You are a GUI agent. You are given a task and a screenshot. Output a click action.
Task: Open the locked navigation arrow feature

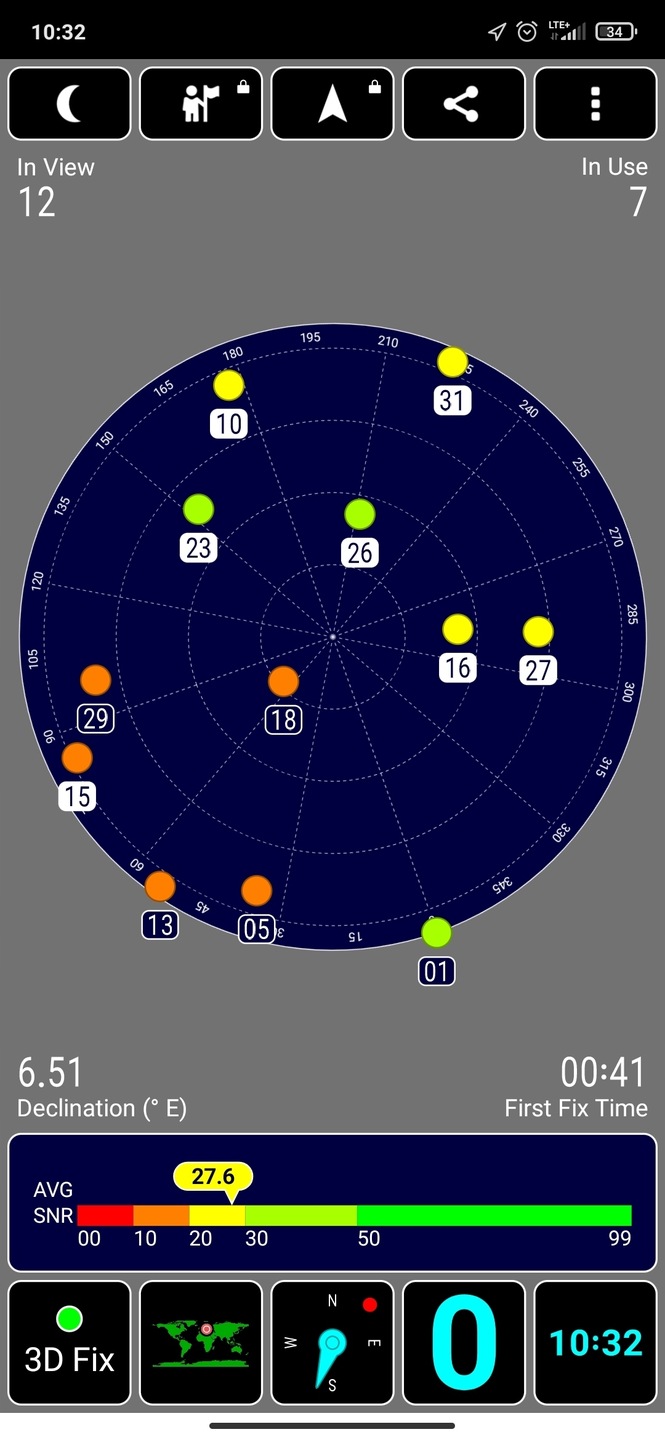[x=333, y=104]
